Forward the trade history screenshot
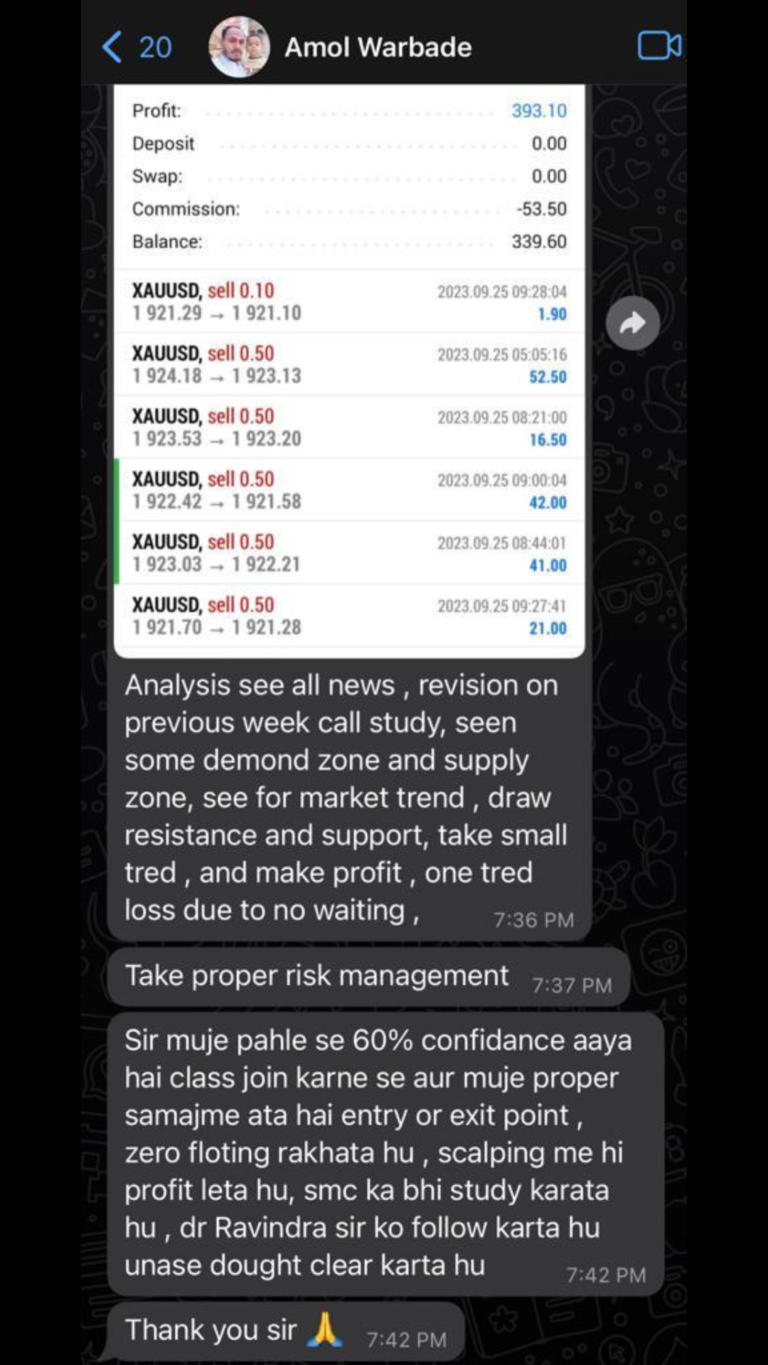Screen dimensions: 768x1365 coord(632,323)
